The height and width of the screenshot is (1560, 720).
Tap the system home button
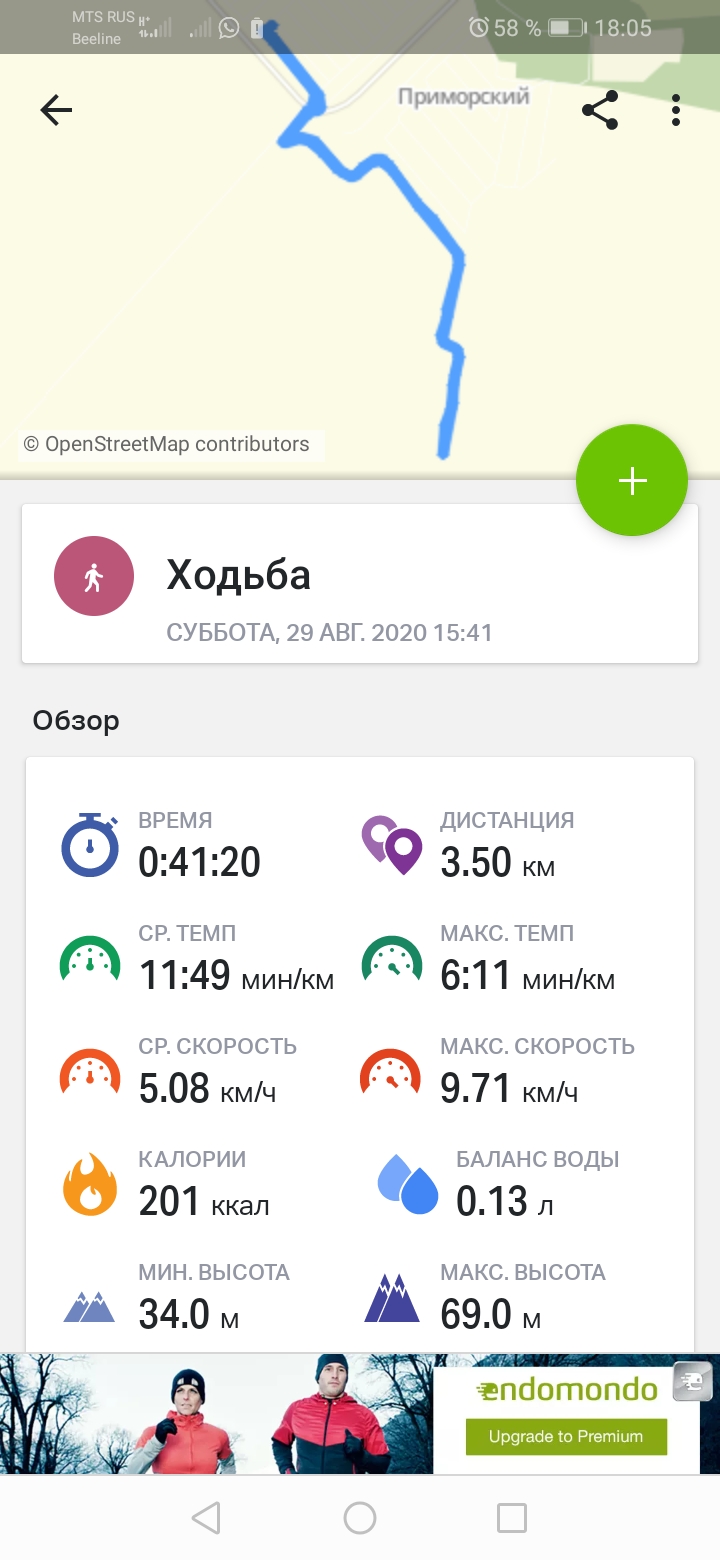click(360, 1518)
